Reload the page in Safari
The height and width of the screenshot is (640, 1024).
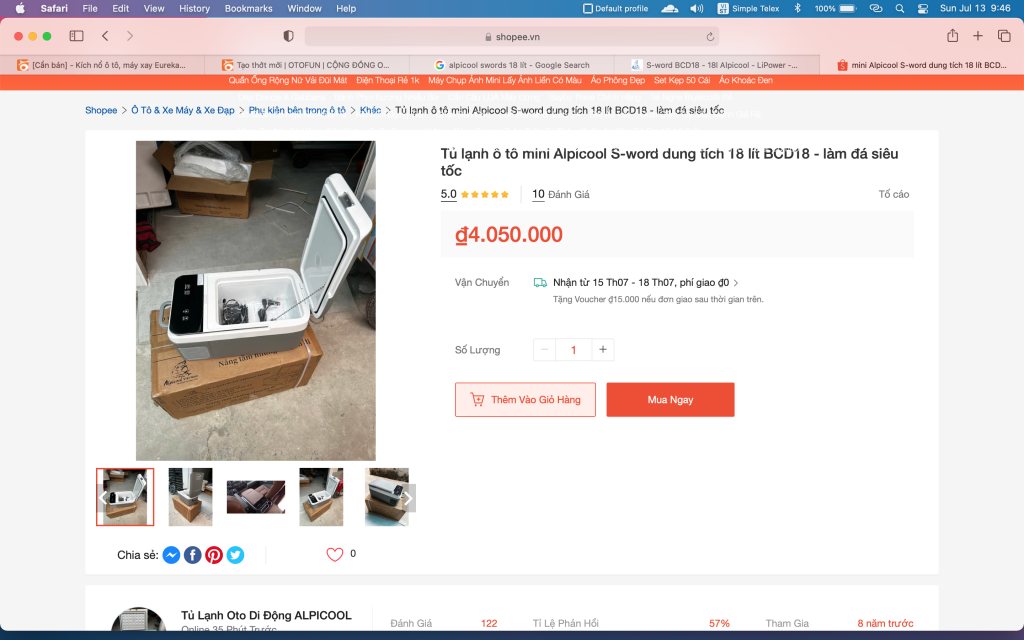coord(710,36)
